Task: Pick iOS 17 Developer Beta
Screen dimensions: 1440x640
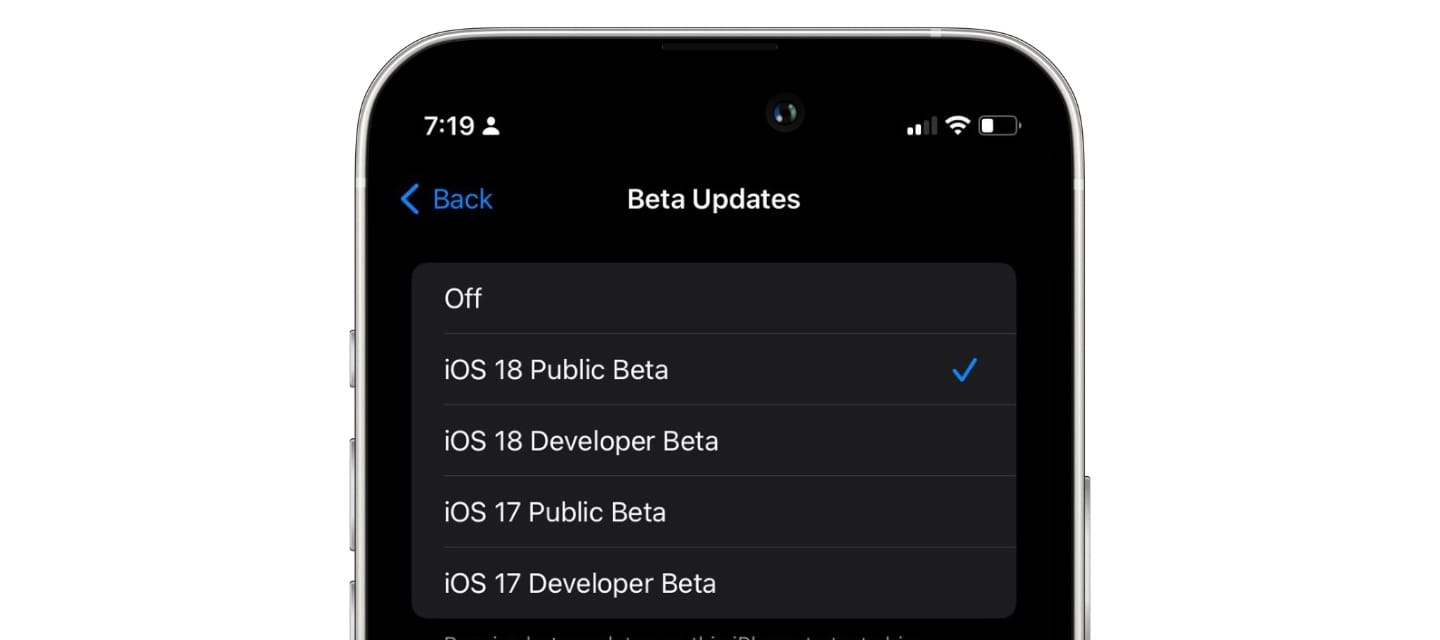Action: (x=713, y=583)
